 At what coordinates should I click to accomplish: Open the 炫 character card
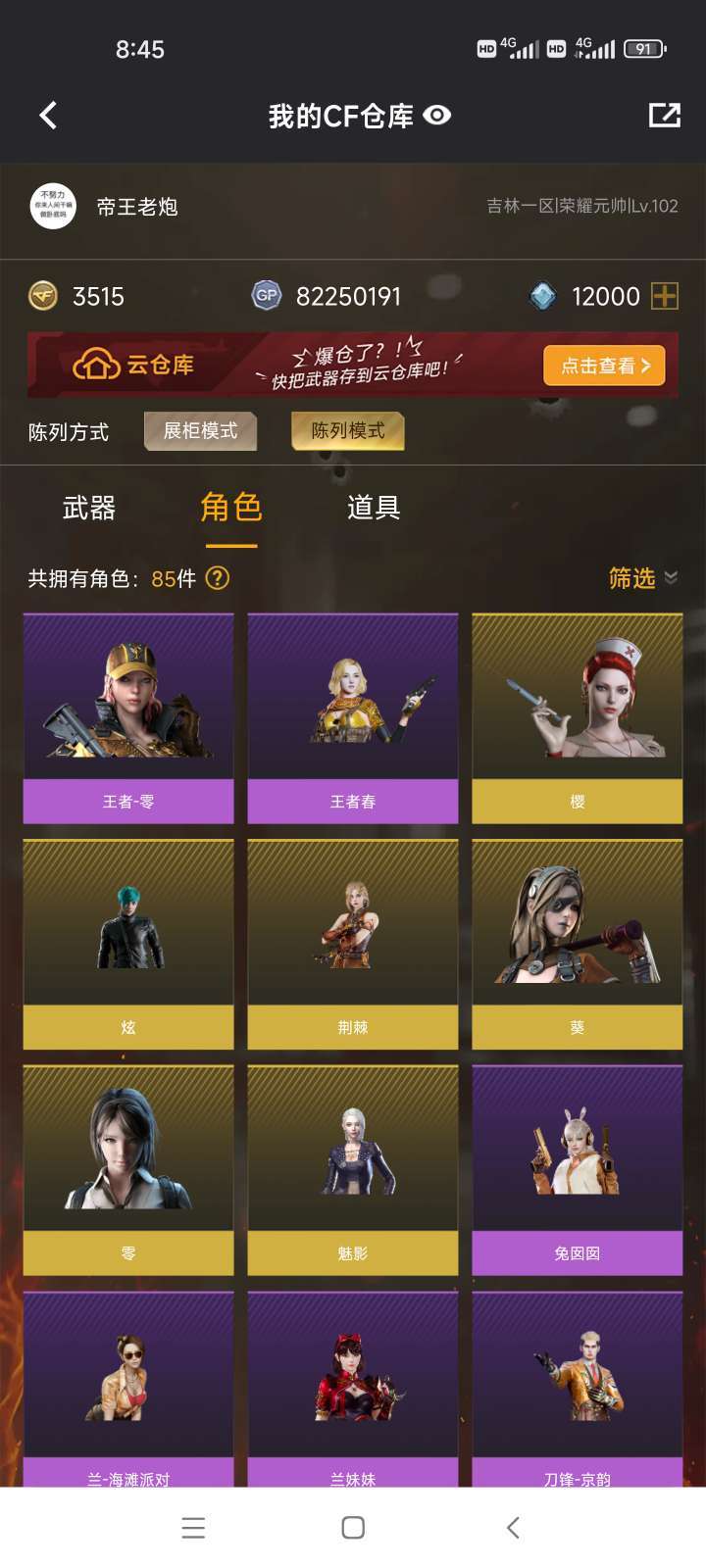click(128, 943)
